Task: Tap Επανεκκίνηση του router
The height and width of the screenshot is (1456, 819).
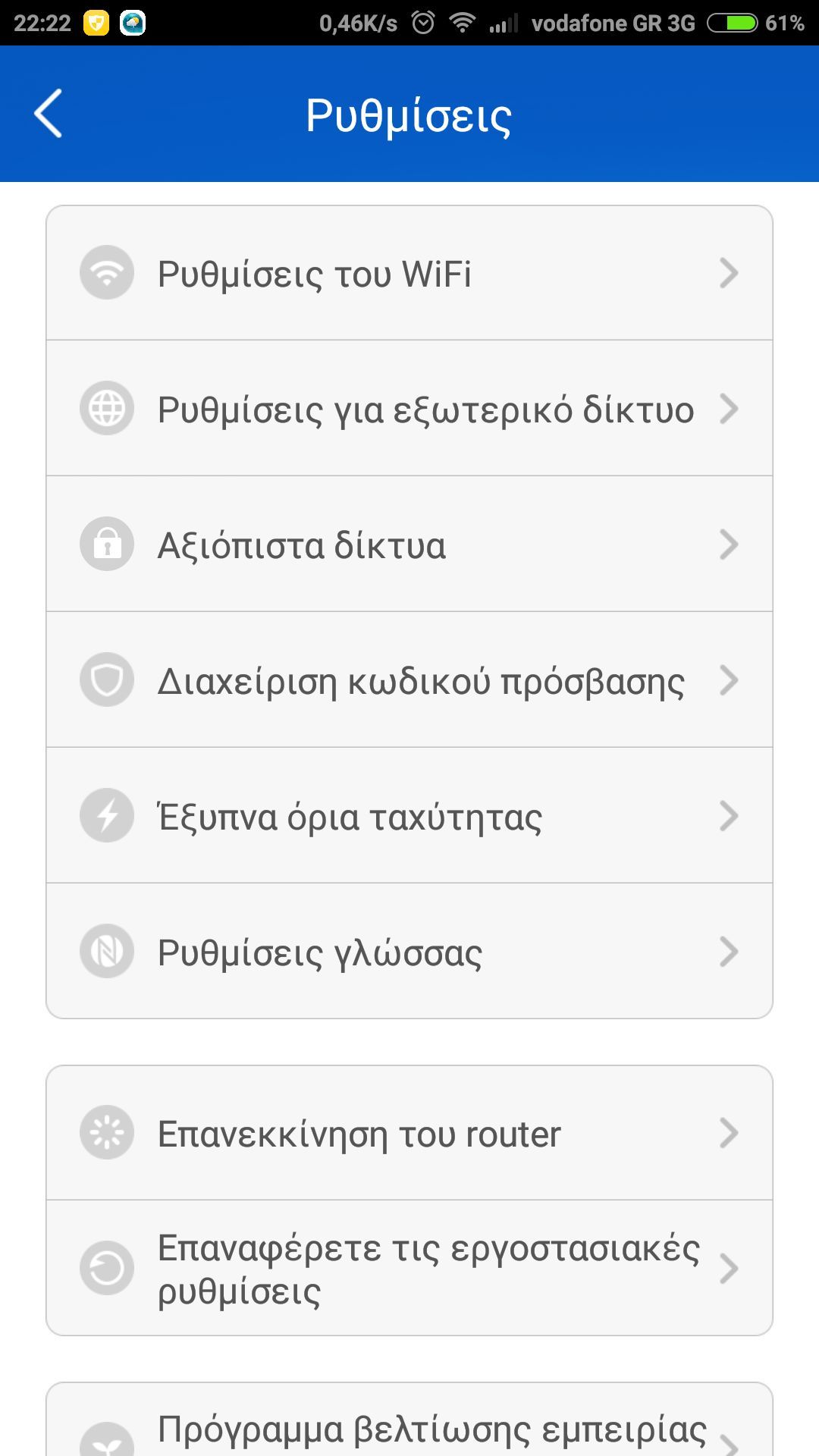Action: tap(409, 1133)
